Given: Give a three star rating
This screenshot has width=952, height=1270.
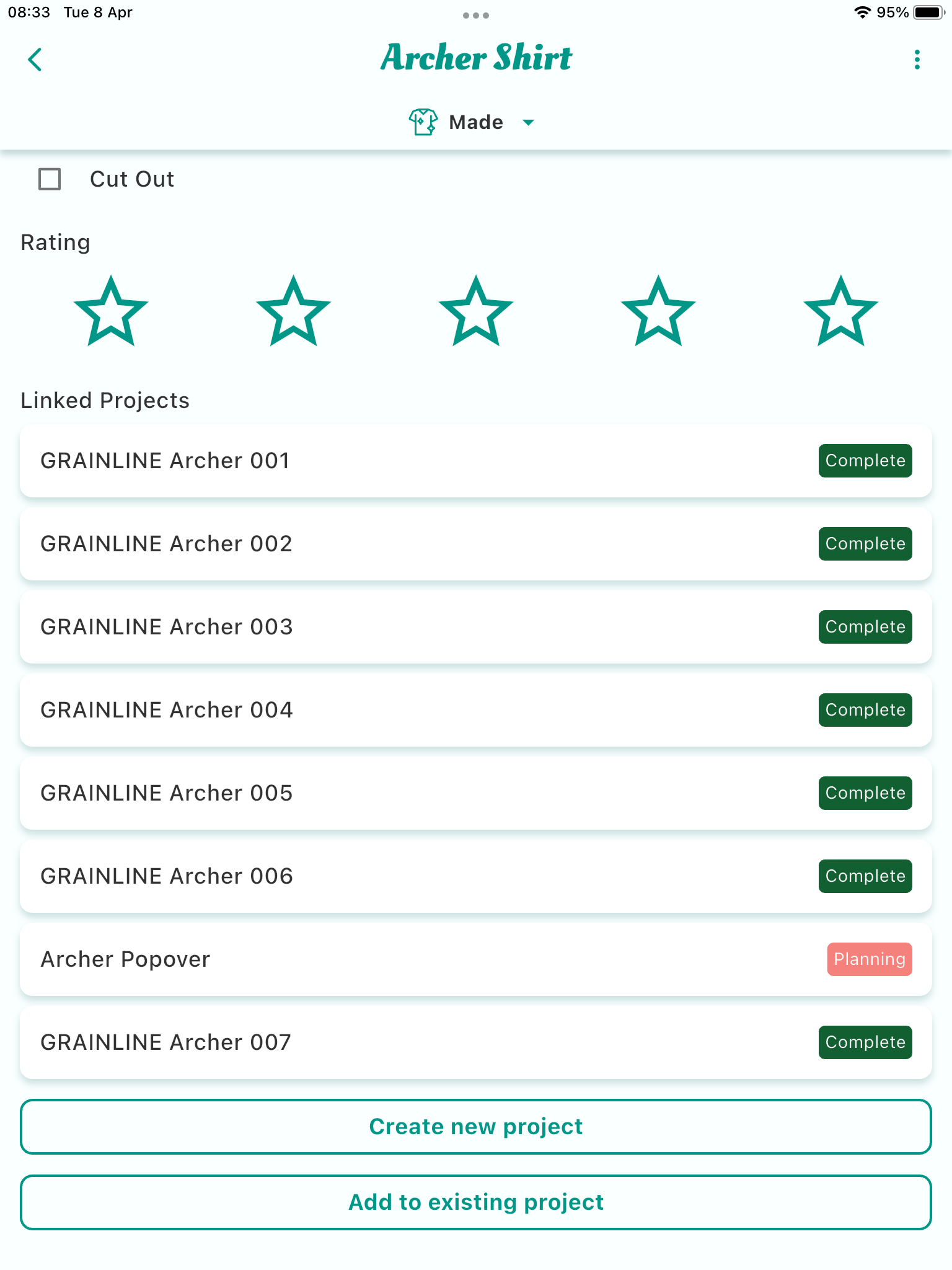Looking at the screenshot, I should [x=475, y=312].
